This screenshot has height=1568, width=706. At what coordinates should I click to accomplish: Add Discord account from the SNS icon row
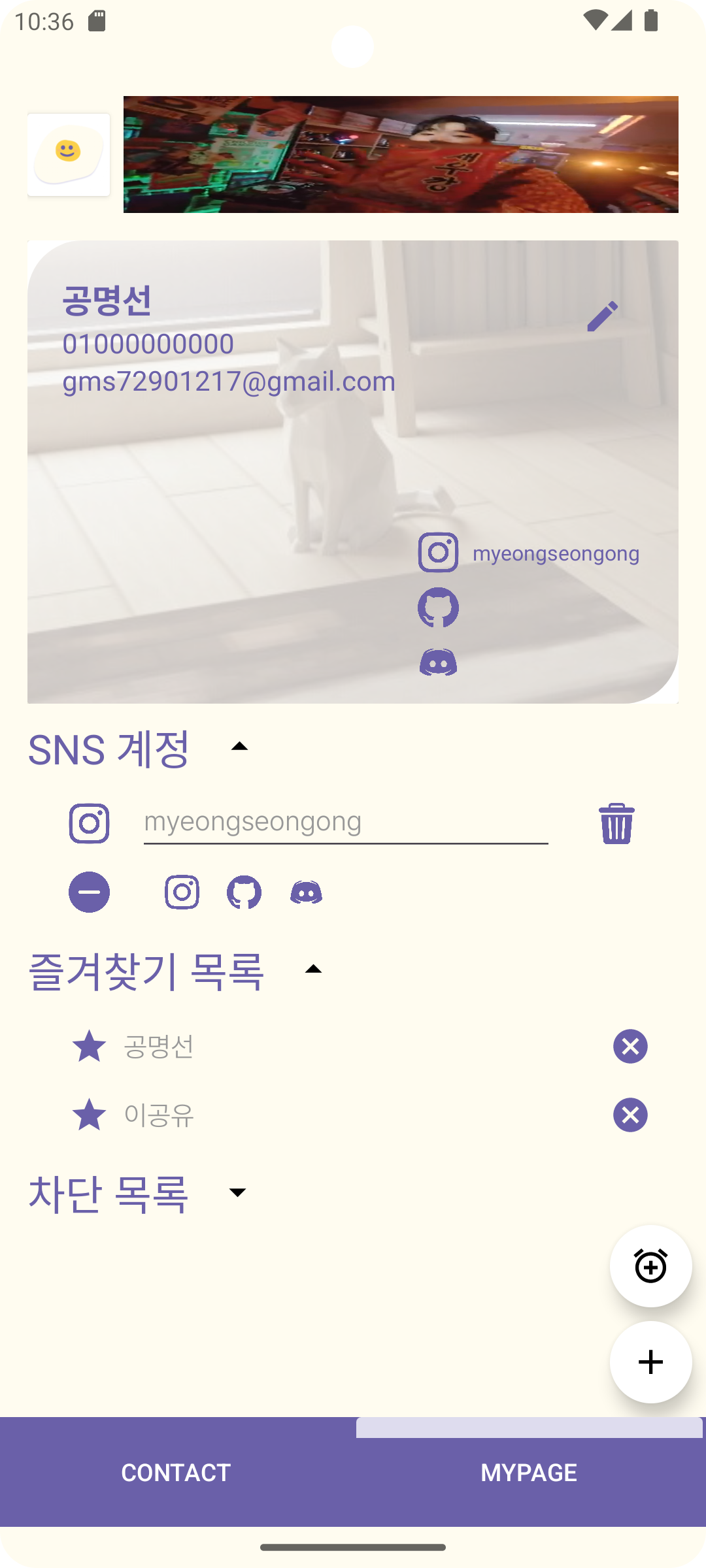[x=306, y=892]
